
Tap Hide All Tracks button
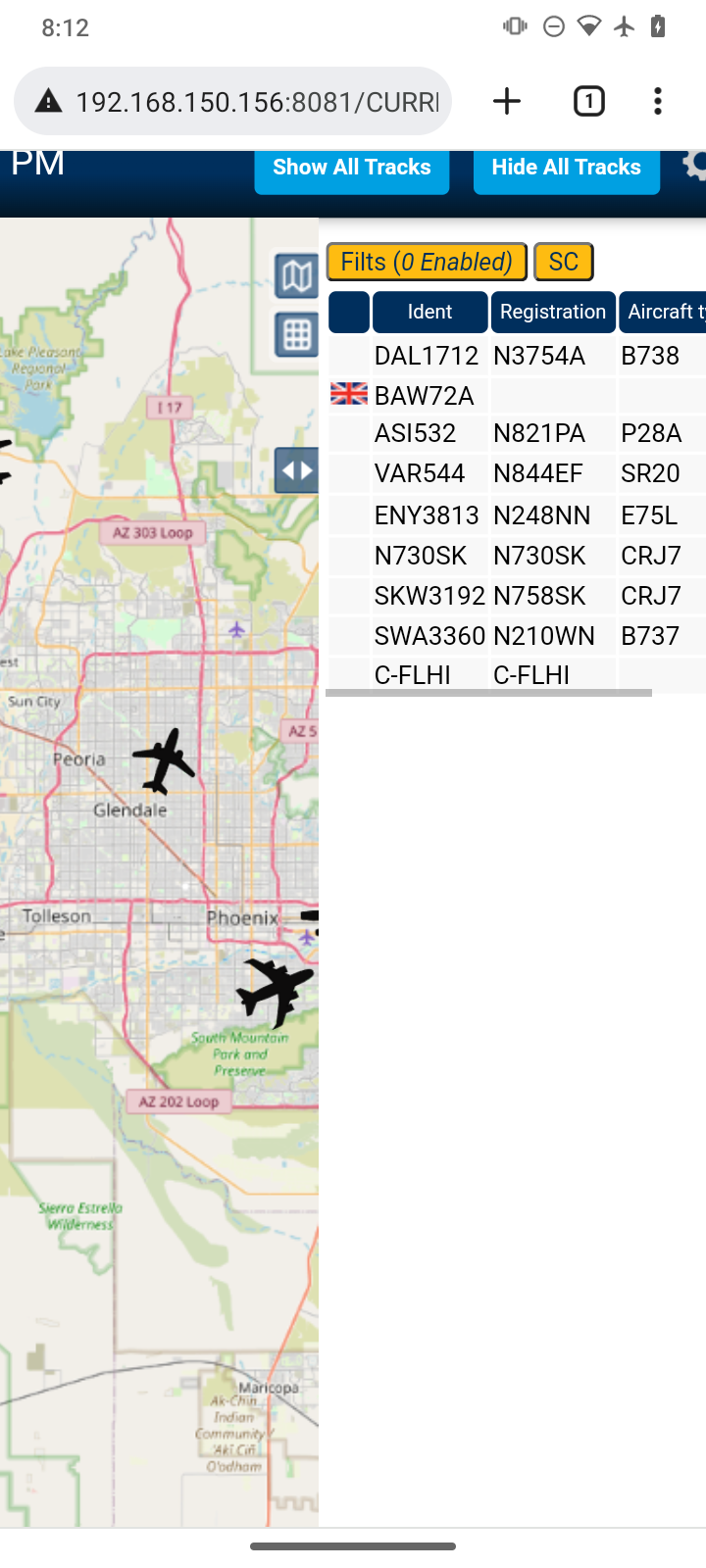coord(567,169)
